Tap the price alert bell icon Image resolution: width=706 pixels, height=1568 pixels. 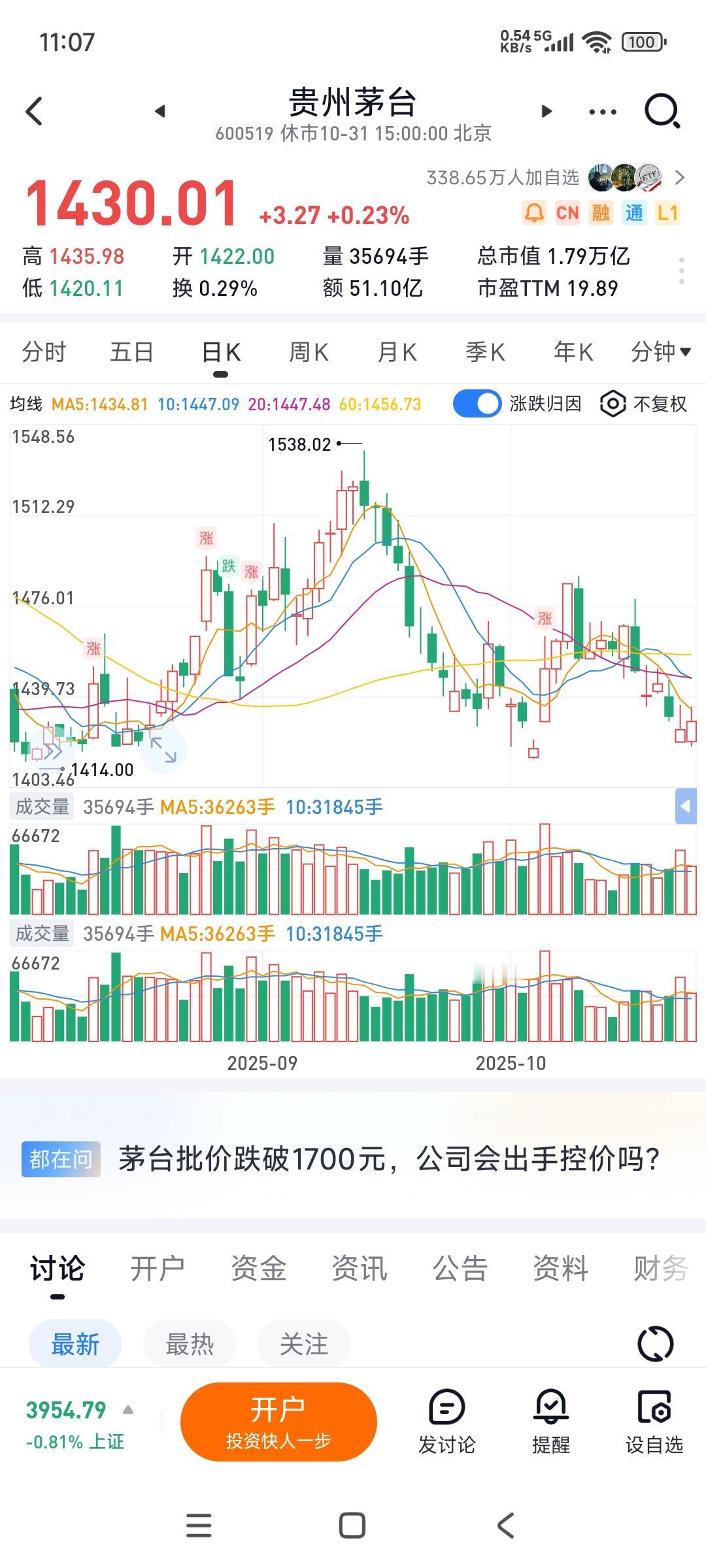pos(534,212)
